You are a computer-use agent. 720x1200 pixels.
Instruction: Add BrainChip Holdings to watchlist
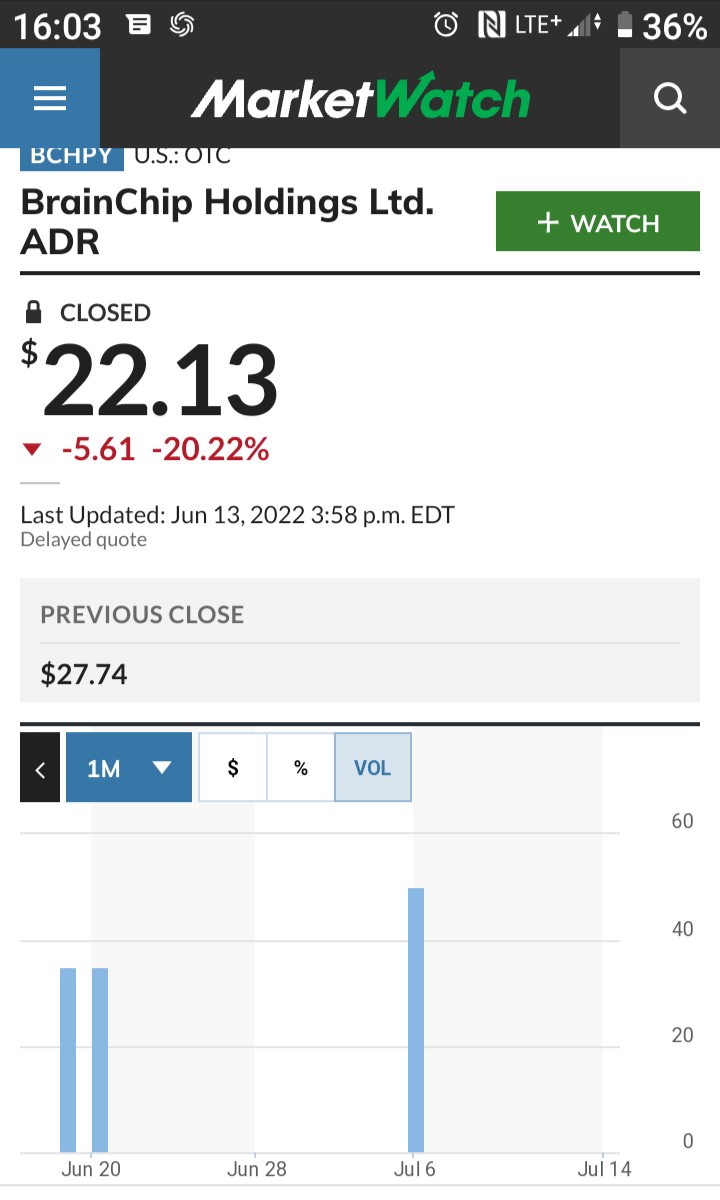click(597, 222)
